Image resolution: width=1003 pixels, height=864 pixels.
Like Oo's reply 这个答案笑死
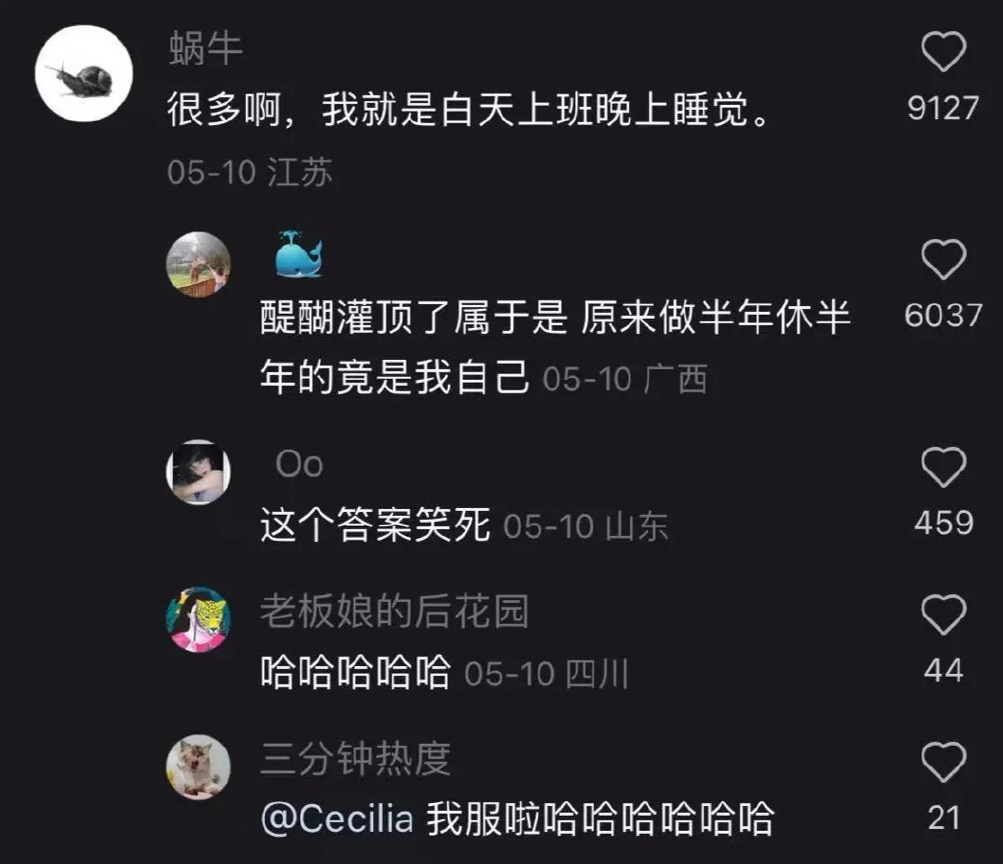point(942,468)
